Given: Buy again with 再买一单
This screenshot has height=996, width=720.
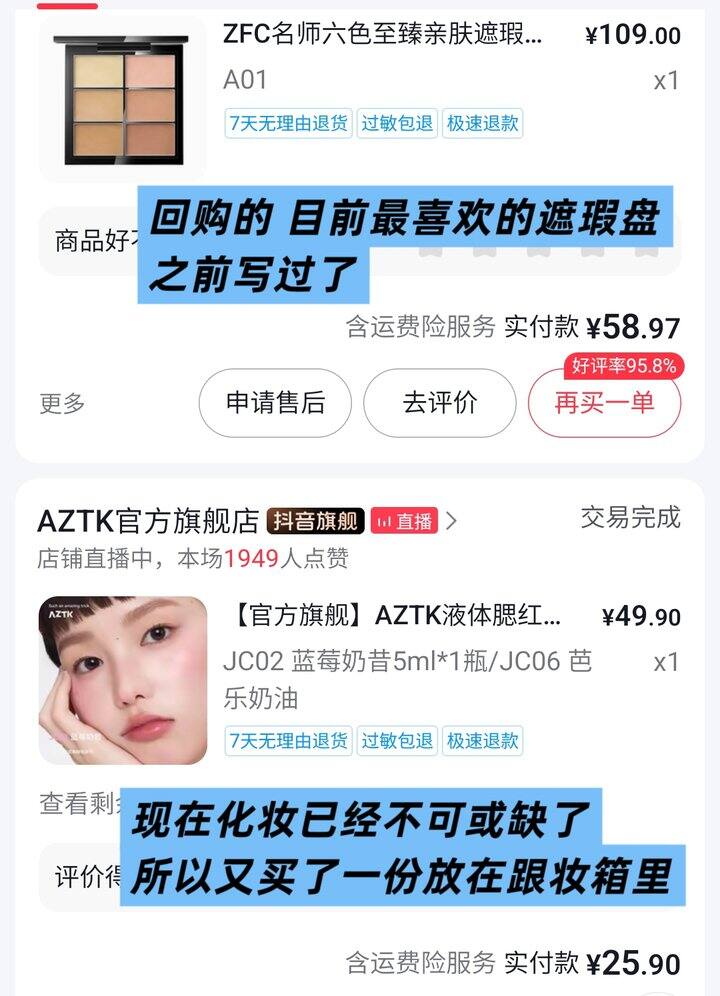Looking at the screenshot, I should pos(604,403).
